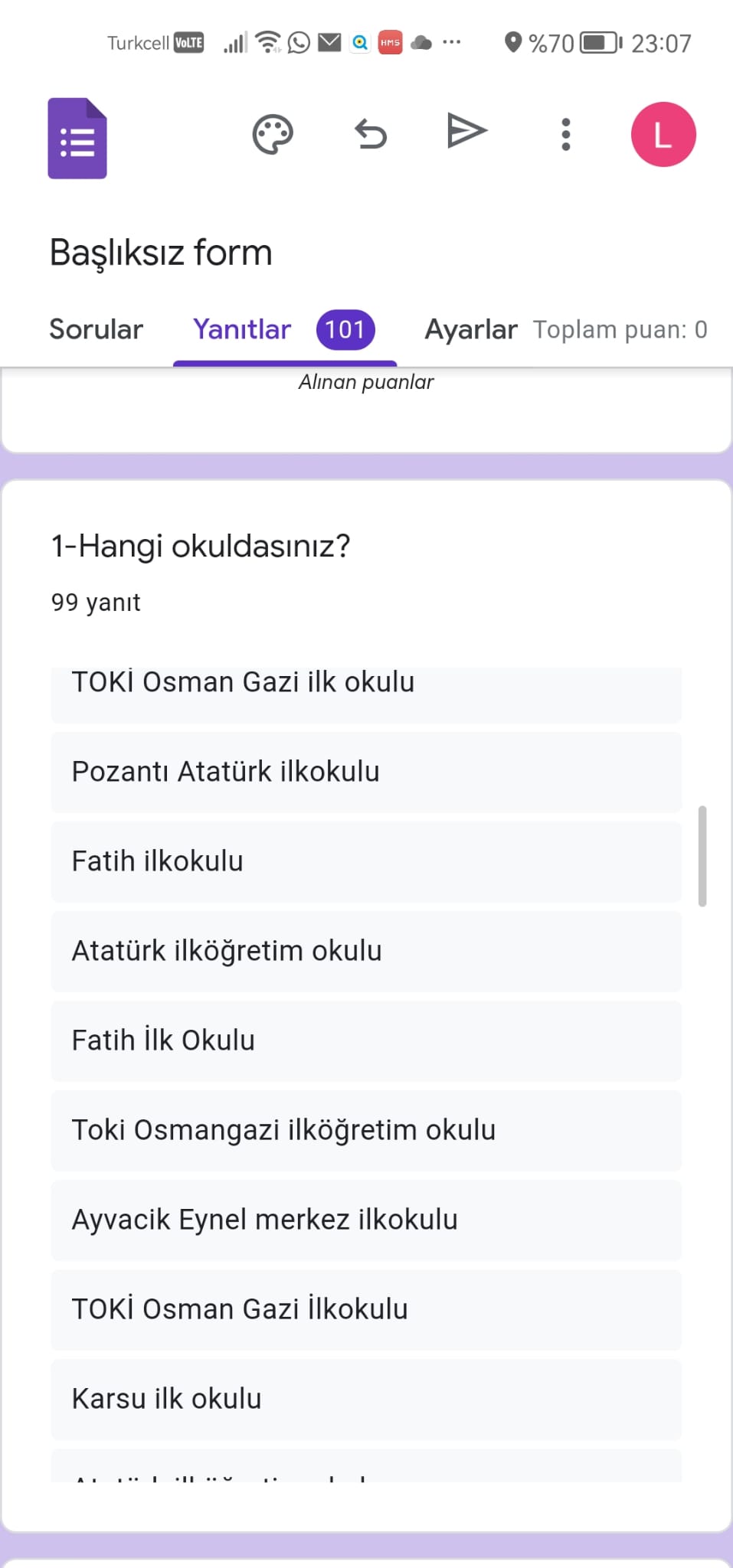Send the form using the send icon
Image resolution: width=733 pixels, height=1568 pixels.
(x=467, y=132)
